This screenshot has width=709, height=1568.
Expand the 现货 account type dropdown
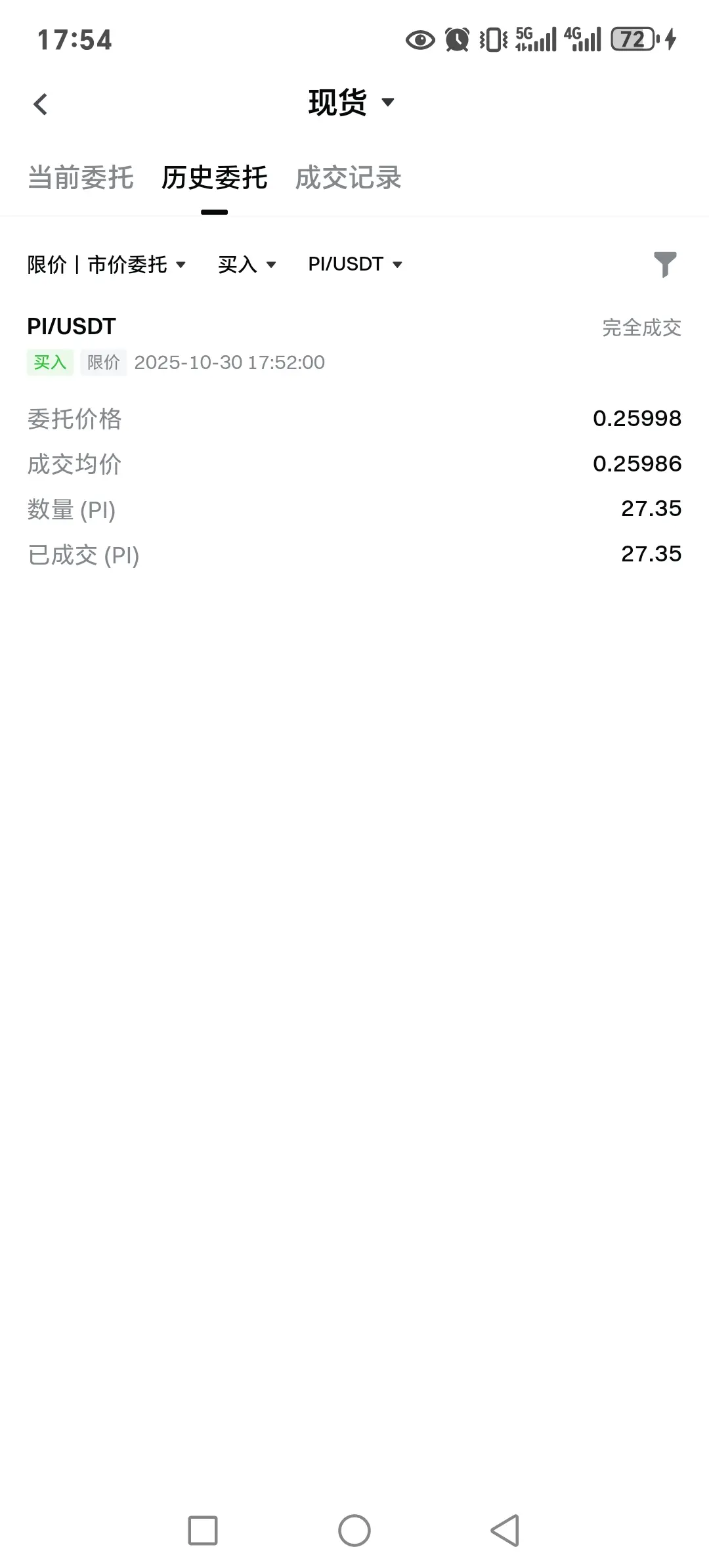351,103
